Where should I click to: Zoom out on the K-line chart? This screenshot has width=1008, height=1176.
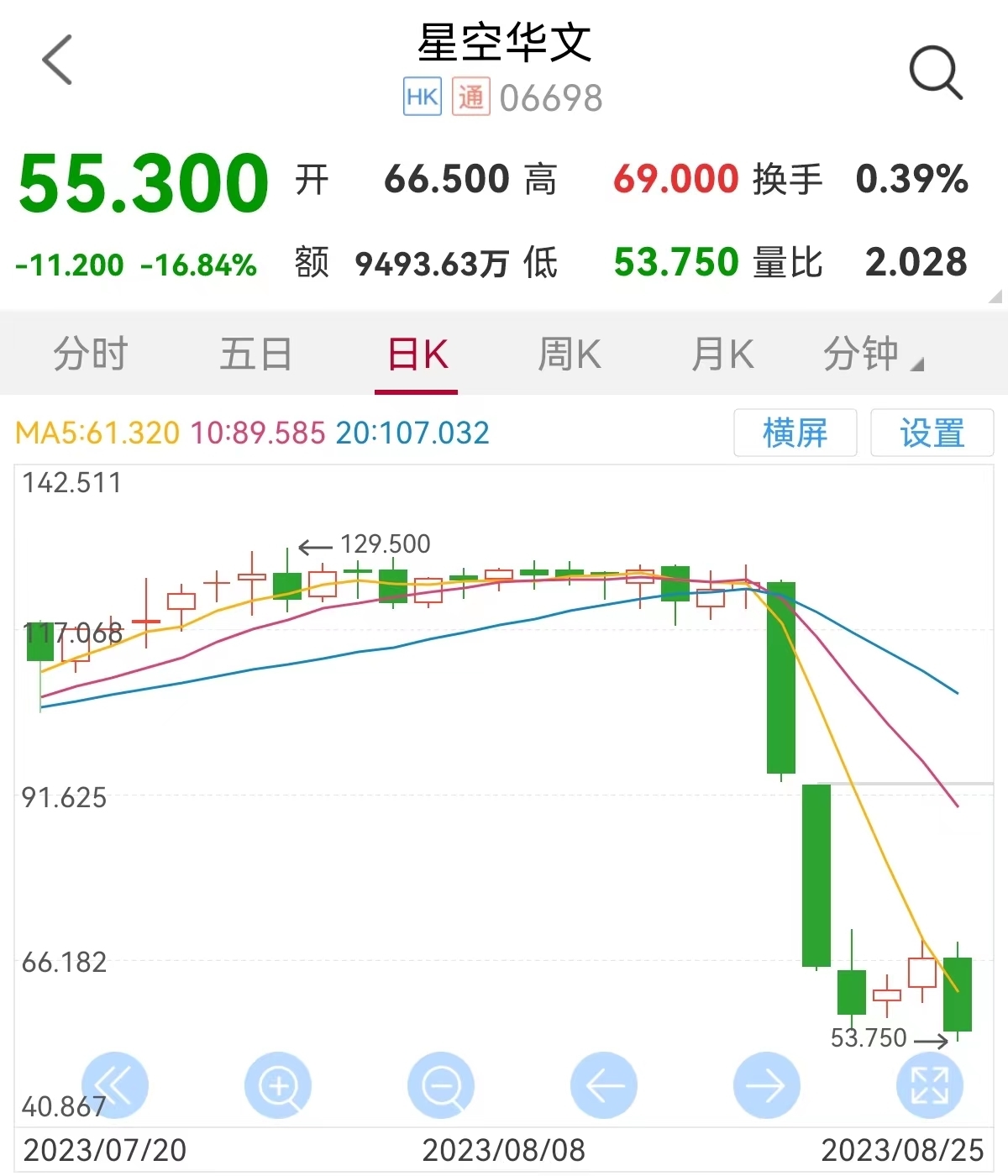441,1085
